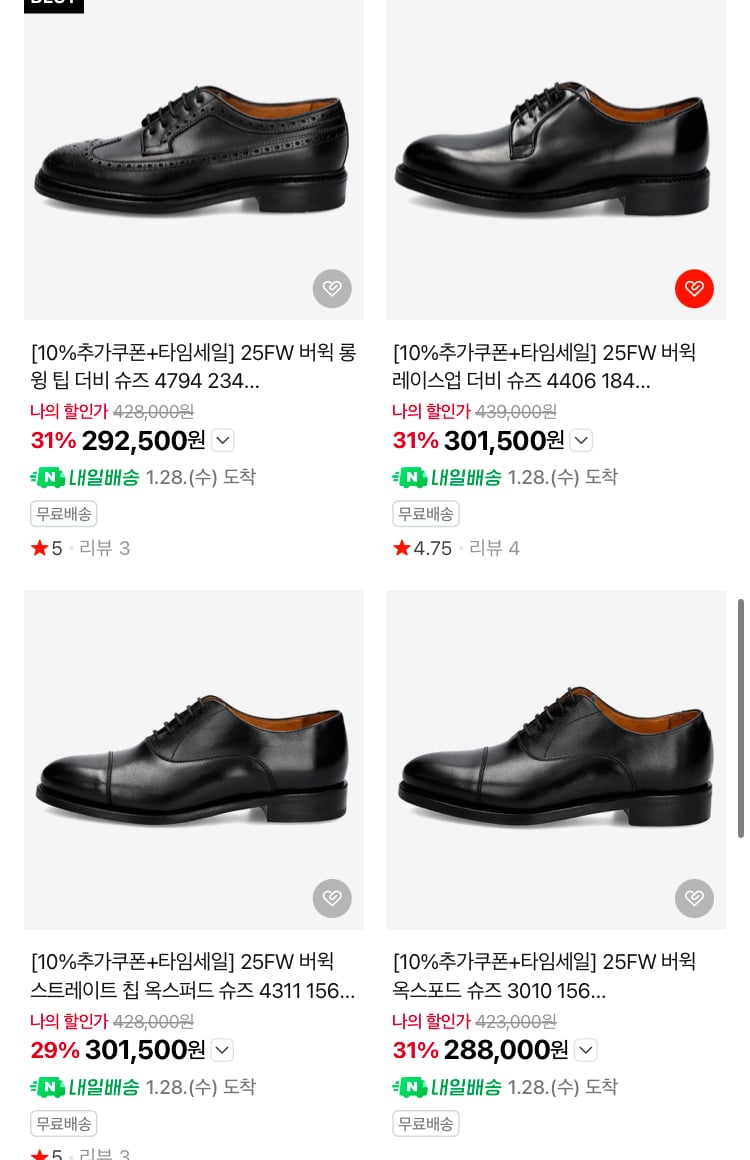Remove 레이스업 더비 슈즈 4406 from wishlist

pos(694,289)
